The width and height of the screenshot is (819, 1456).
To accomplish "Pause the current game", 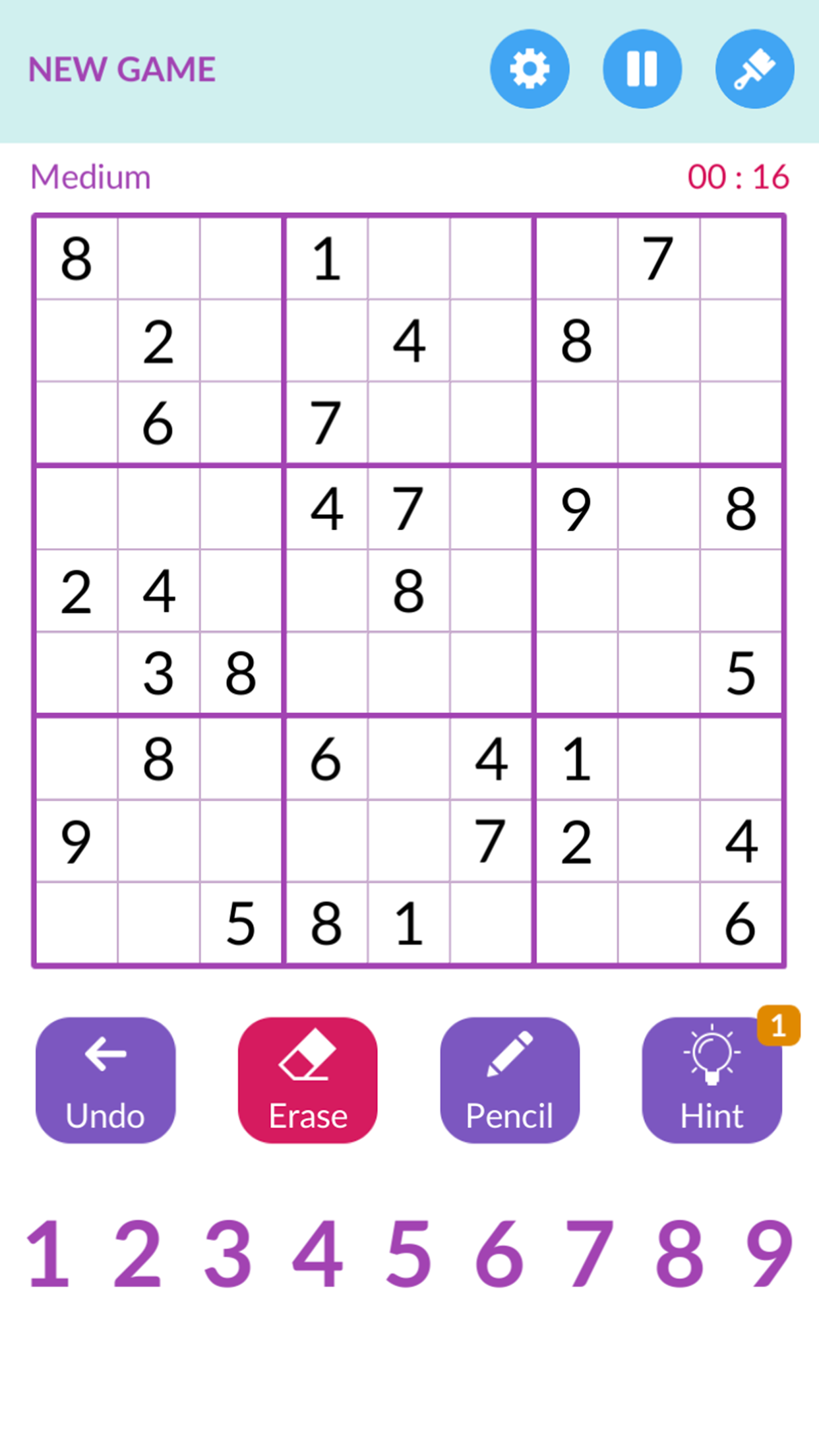I will (x=642, y=69).
